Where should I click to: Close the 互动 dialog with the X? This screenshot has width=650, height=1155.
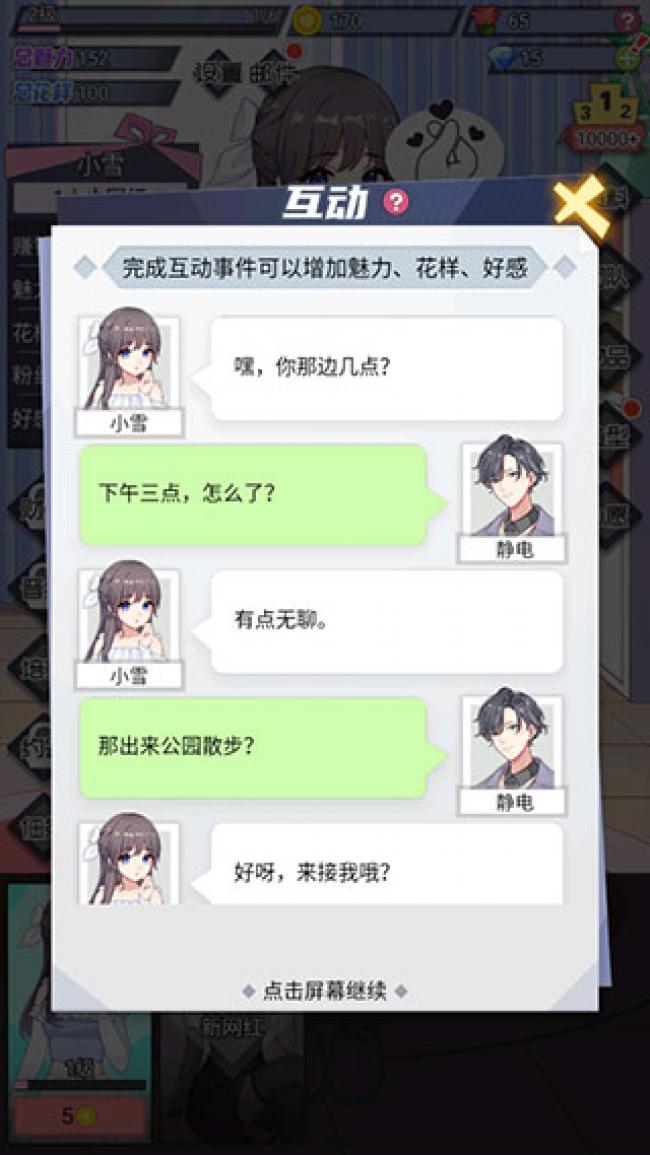[580, 204]
